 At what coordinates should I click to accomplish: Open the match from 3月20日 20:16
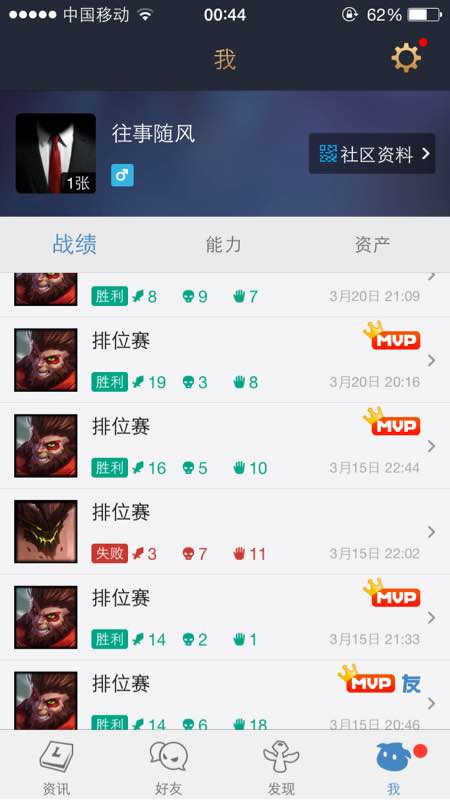point(225,360)
